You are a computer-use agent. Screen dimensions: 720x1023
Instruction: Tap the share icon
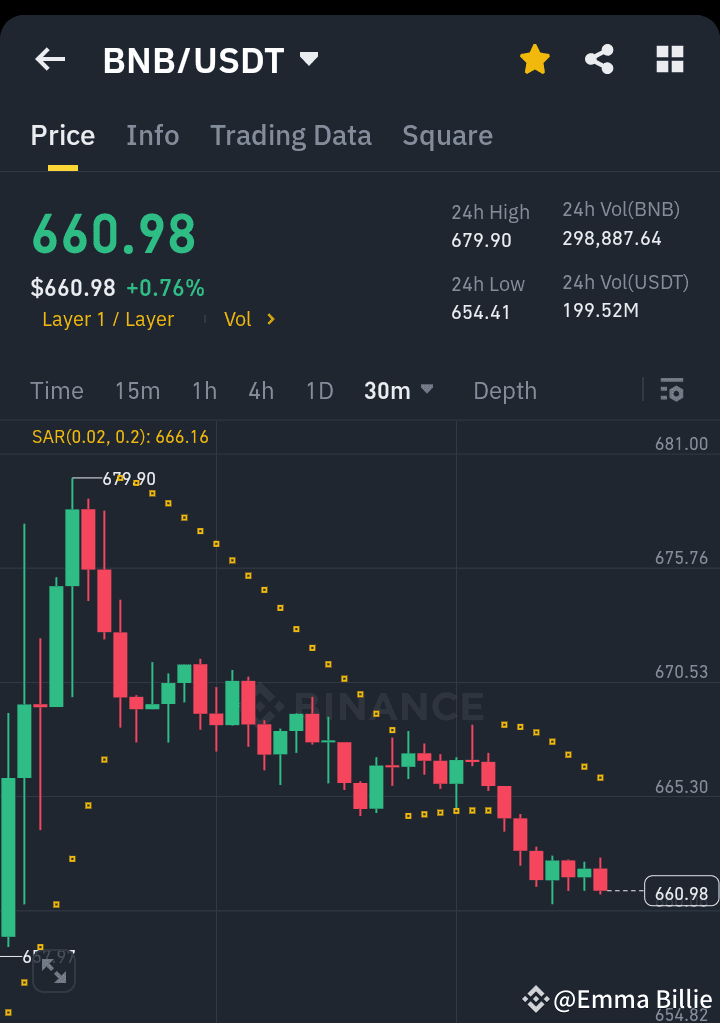point(600,59)
